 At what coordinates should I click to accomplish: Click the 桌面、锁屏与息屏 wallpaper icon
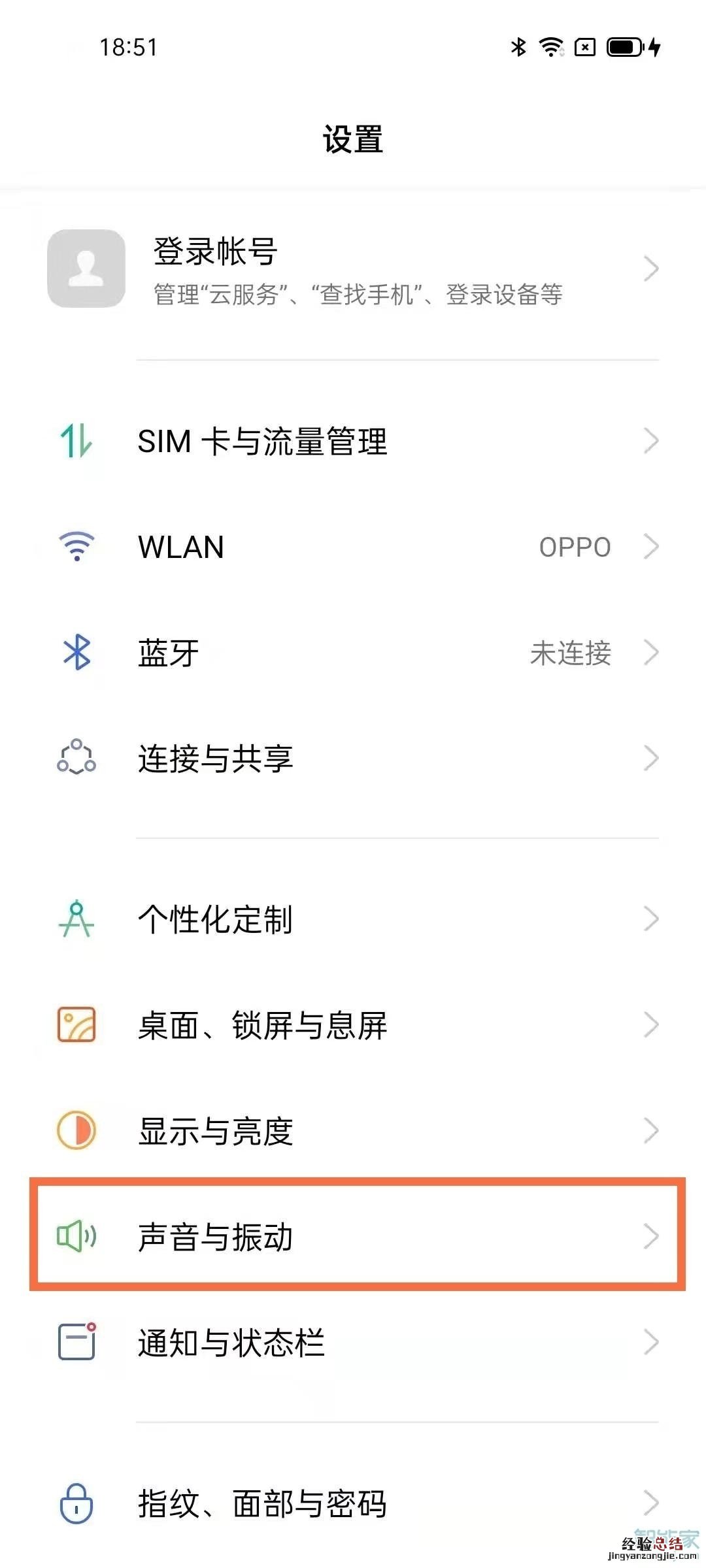click(77, 1026)
